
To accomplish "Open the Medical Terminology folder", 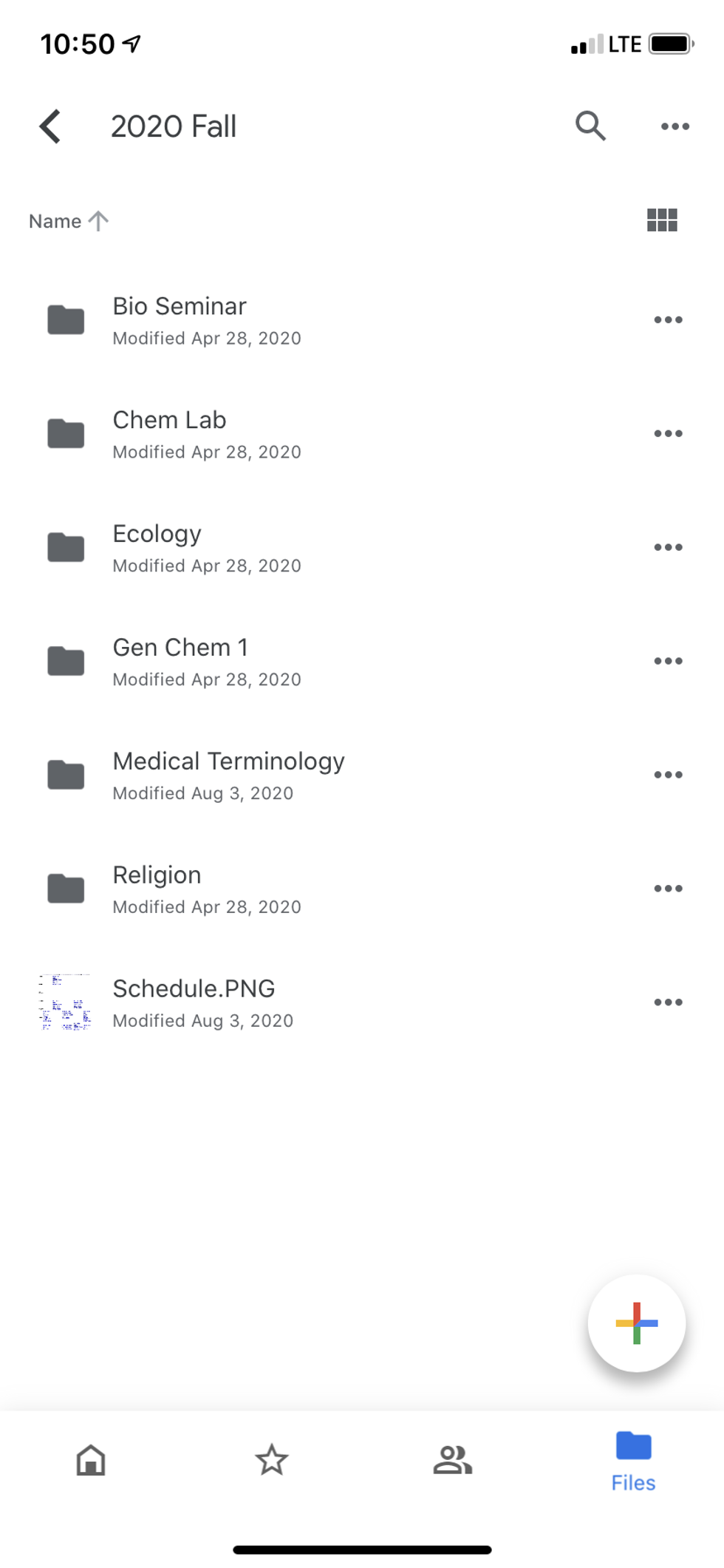I will tap(228, 775).
